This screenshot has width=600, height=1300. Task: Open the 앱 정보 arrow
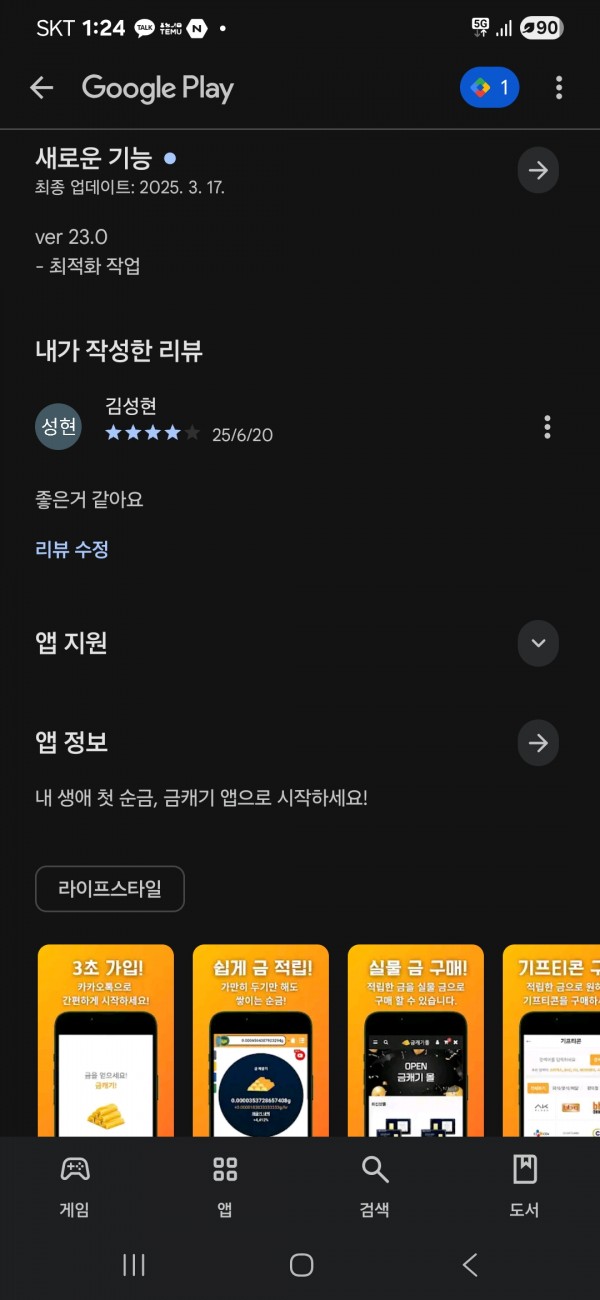[x=538, y=743]
